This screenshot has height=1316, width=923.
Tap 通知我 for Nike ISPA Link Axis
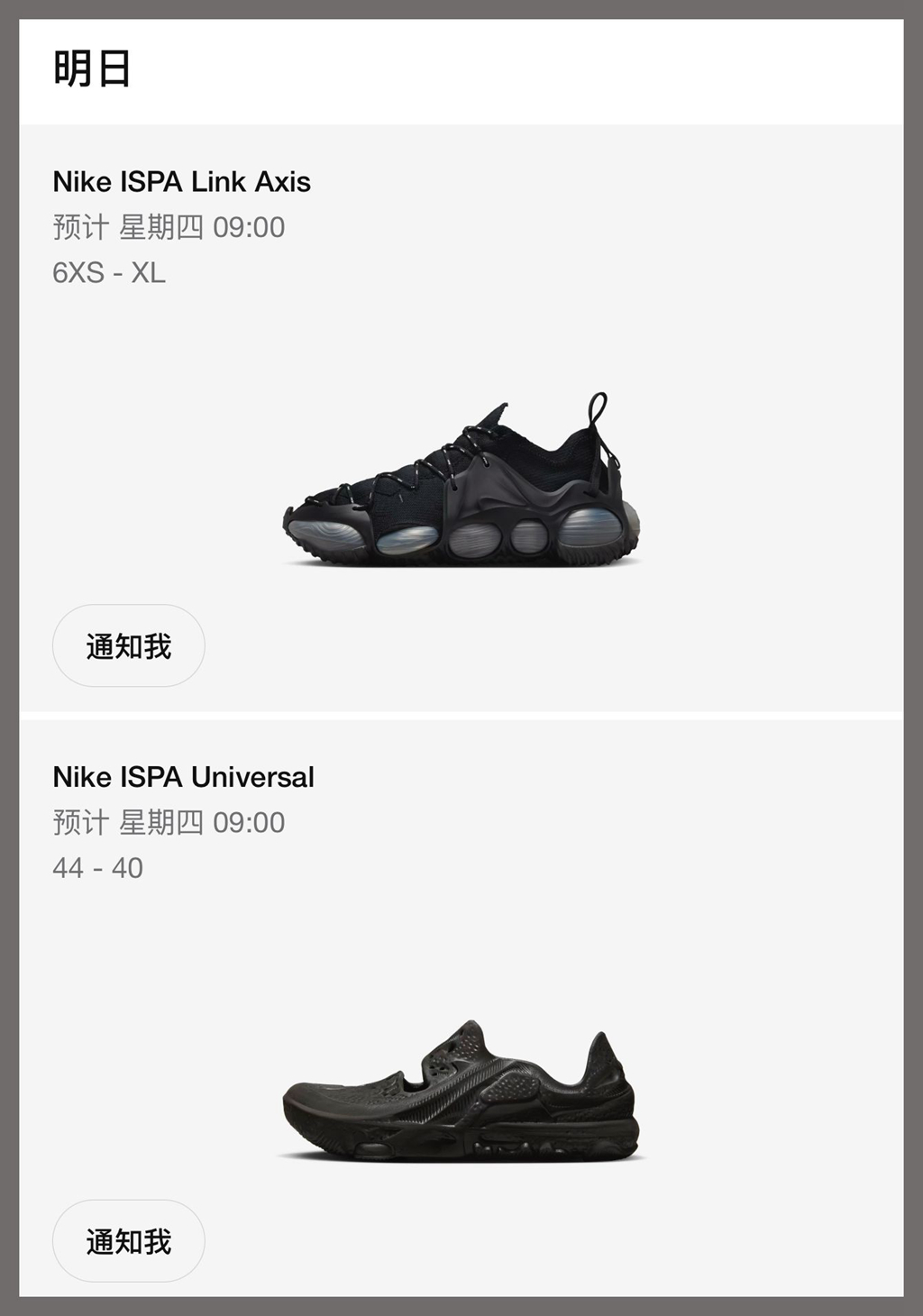pyautogui.click(x=129, y=646)
